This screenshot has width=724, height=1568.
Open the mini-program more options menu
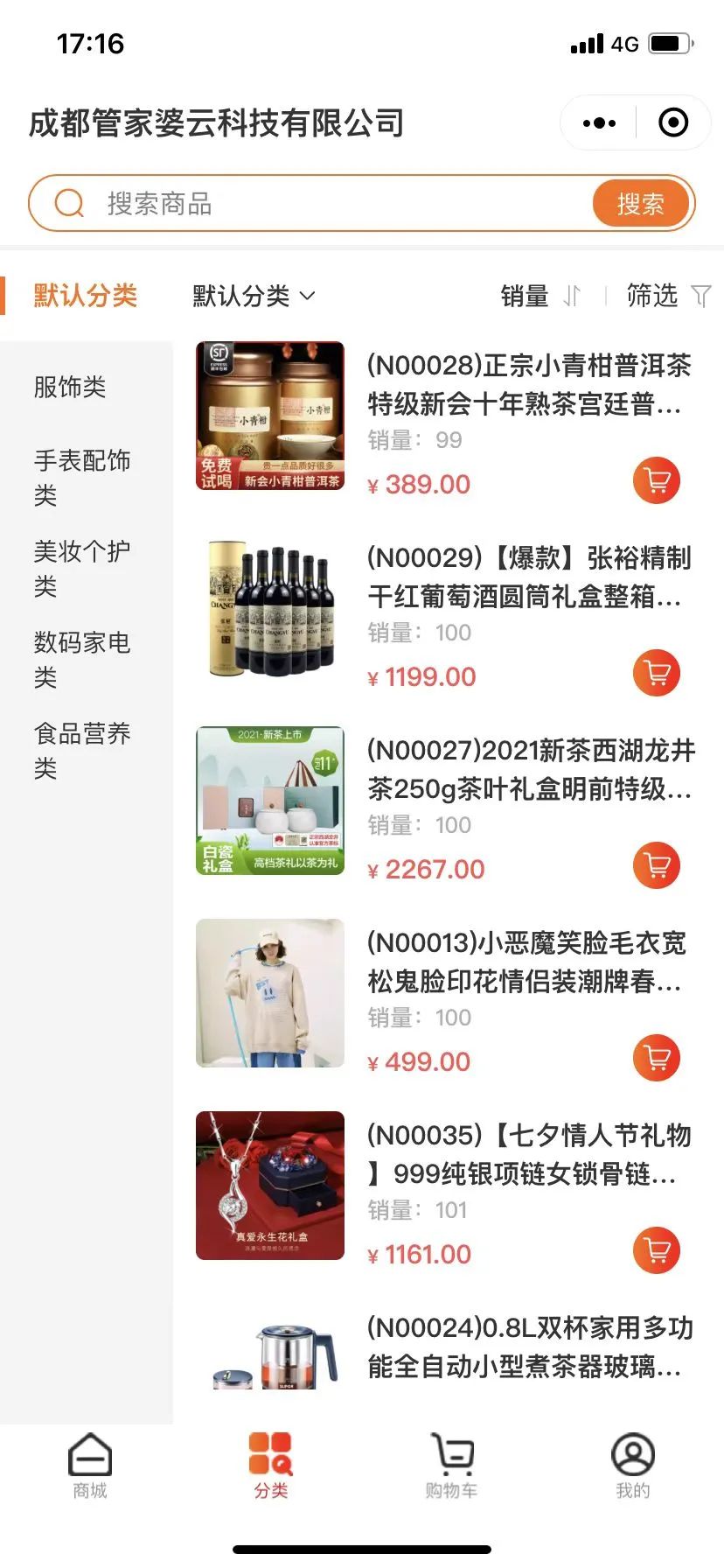(x=599, y=123)
